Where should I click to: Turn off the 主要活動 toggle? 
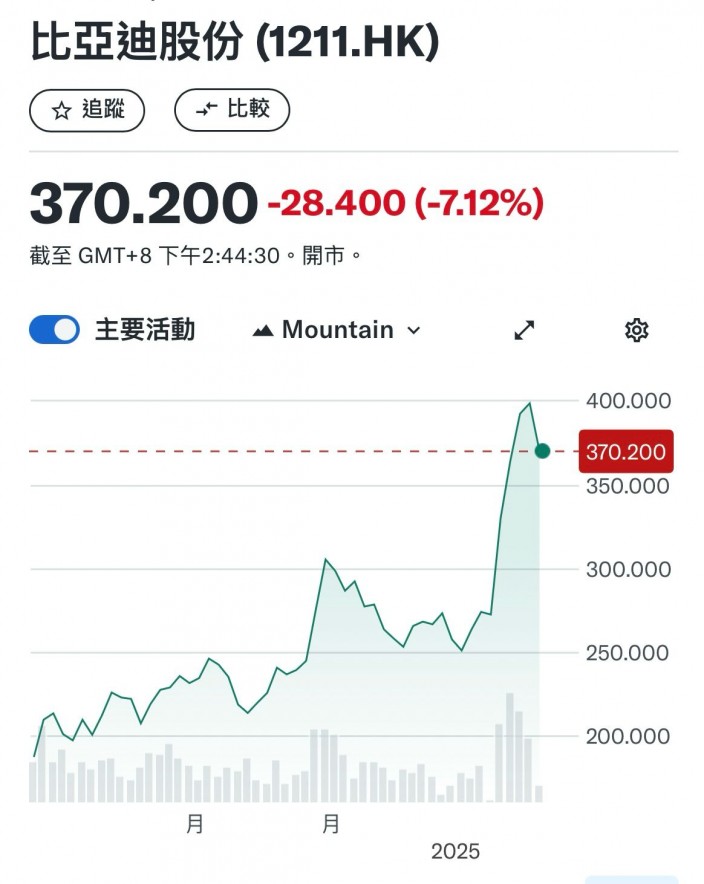click(54, 329)
